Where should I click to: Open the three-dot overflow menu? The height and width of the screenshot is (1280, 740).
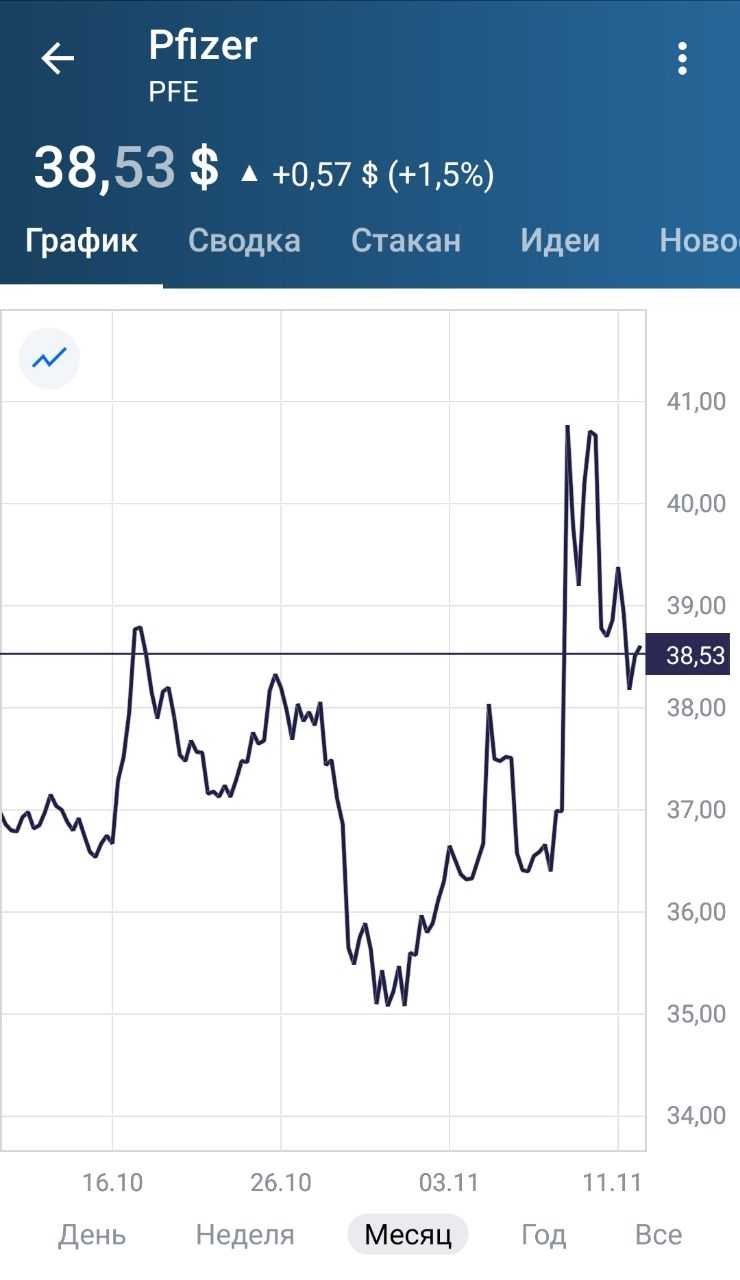pos(682,59)
